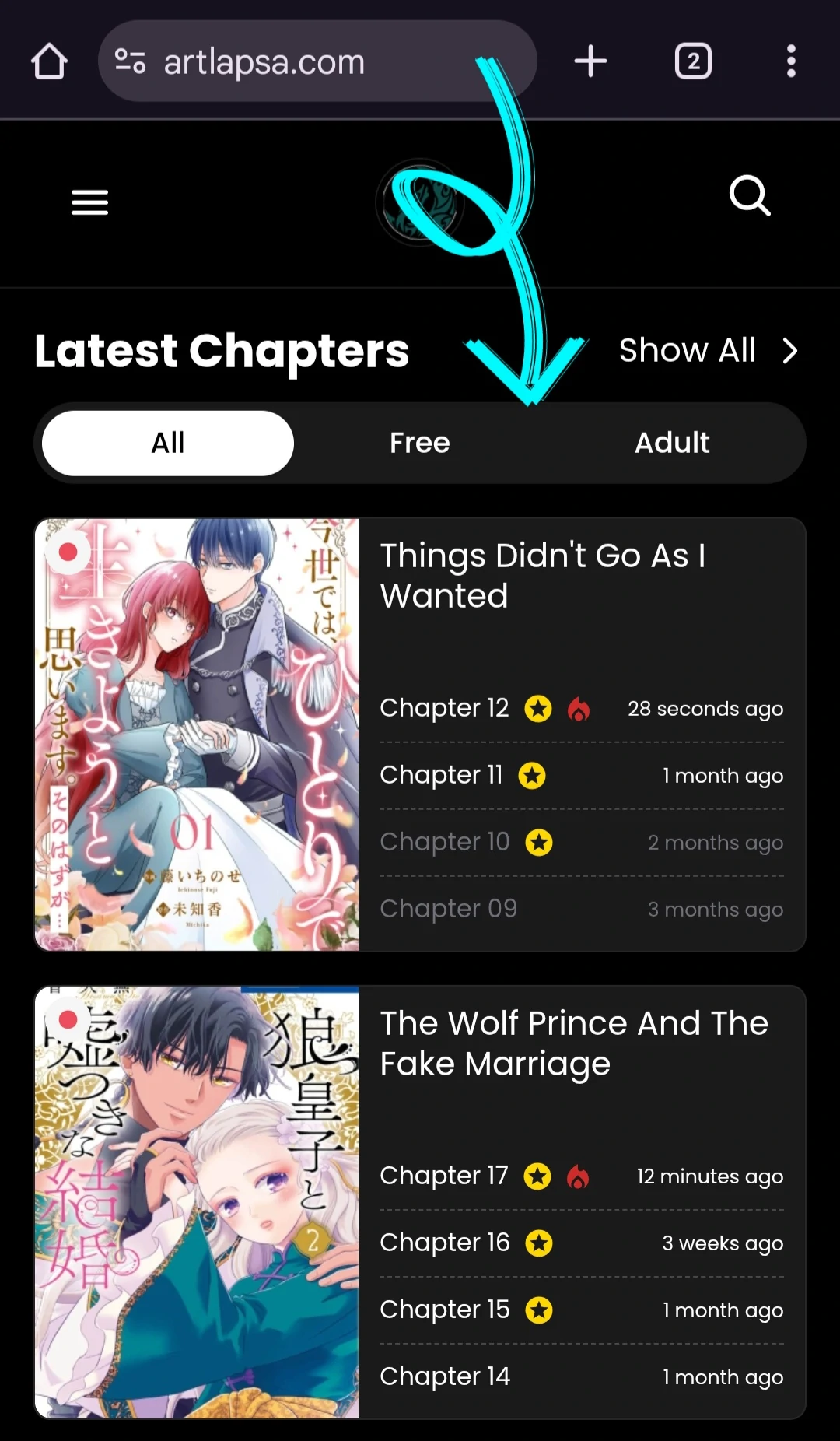Open the site search

point(750,196)
